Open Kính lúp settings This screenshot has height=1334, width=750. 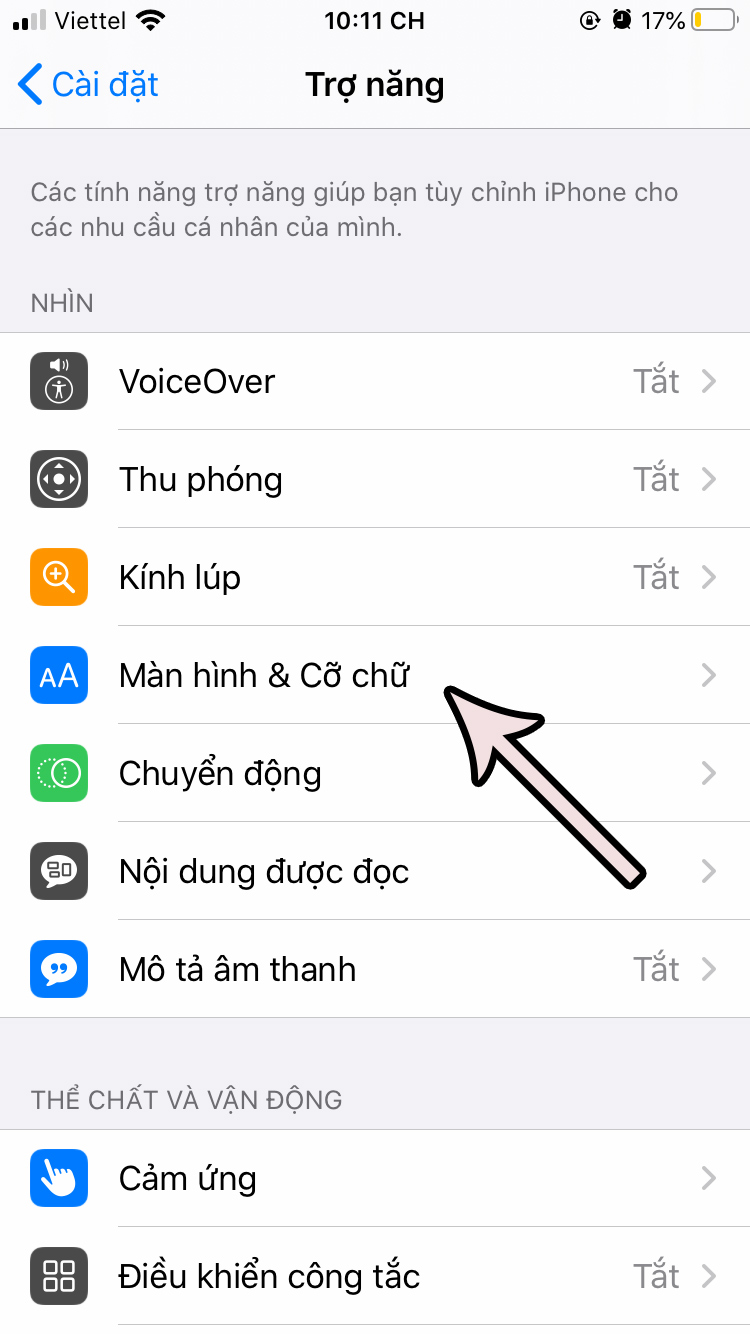[x=375, y=577]
